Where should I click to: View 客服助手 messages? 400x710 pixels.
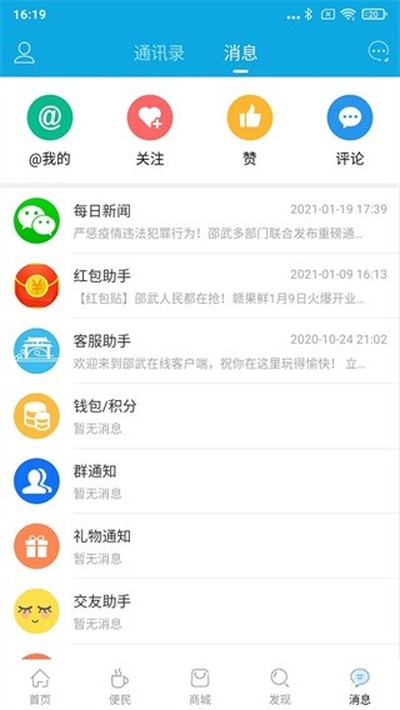[200, 351]
